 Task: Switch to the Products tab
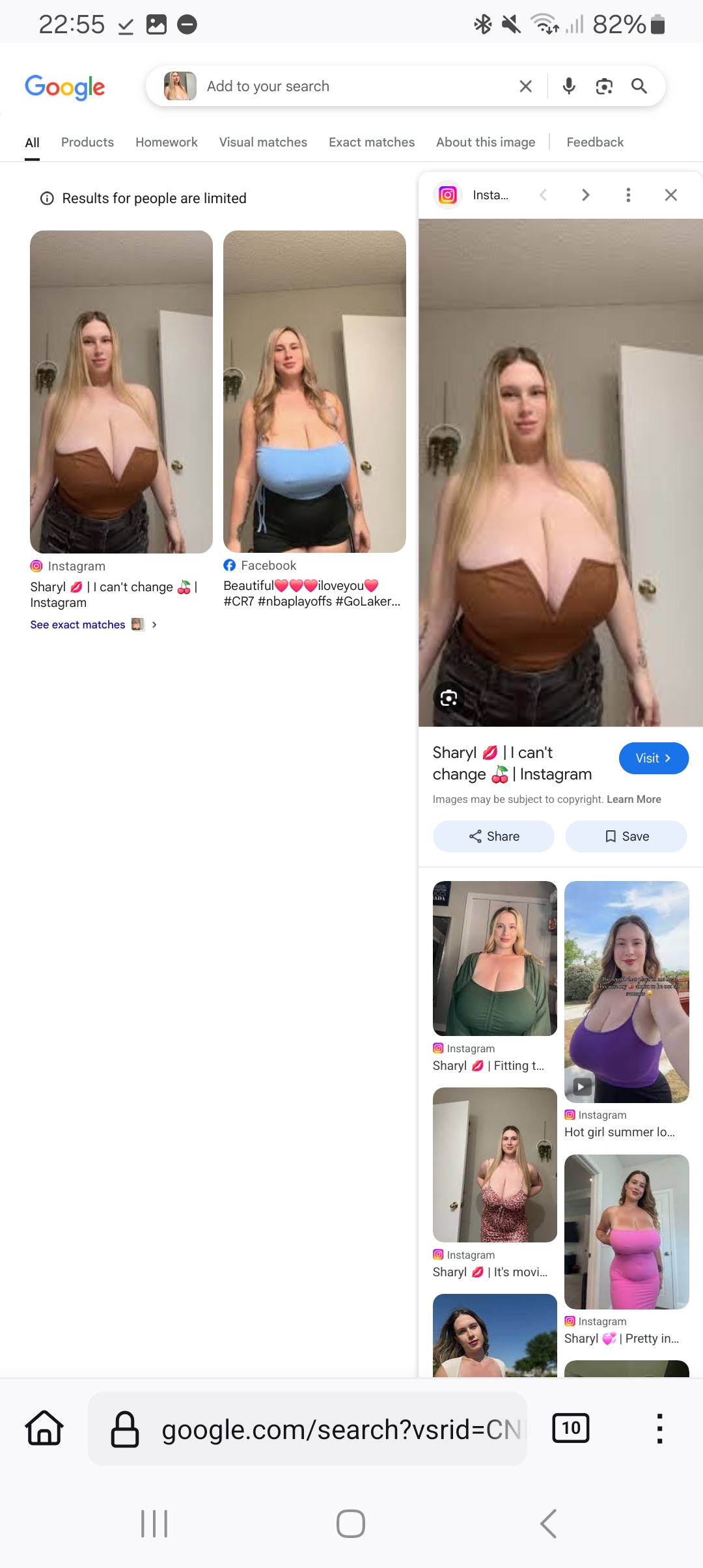[87, 142]
